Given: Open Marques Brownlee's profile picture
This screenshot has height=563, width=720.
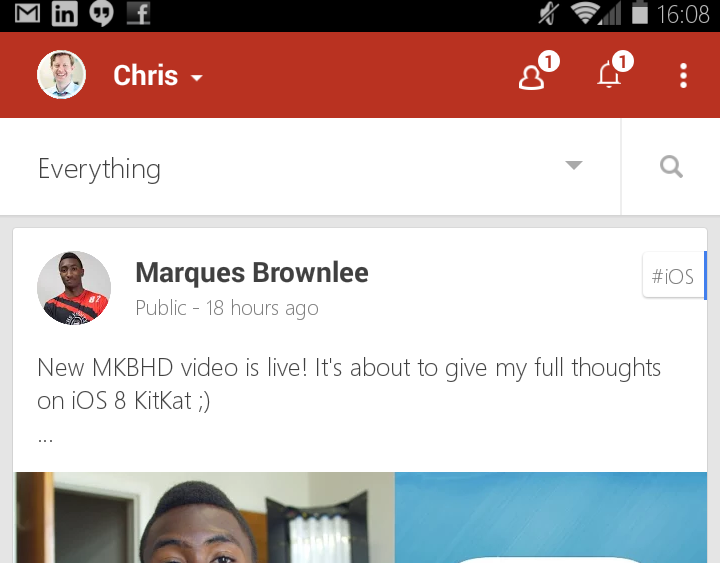Looking at the screenshot, I should [x=74, y=288].
